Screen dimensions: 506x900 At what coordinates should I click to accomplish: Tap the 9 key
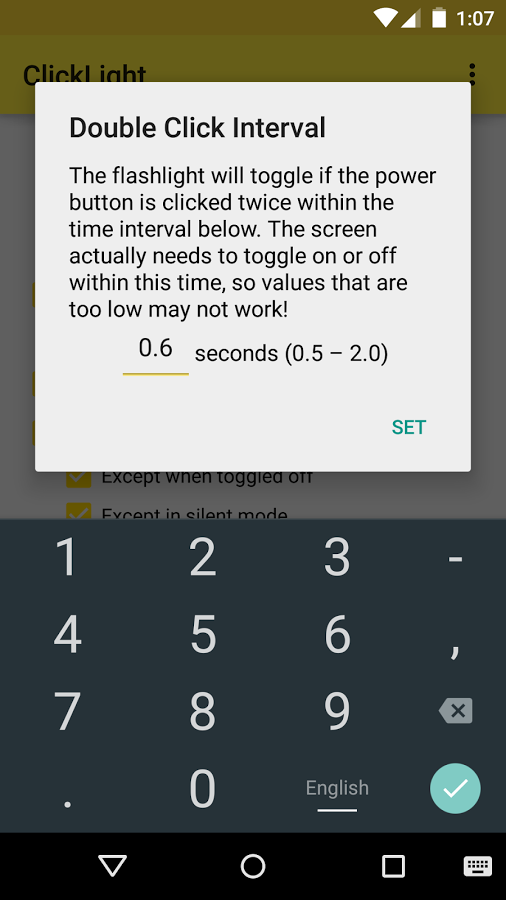click(337, 711)
